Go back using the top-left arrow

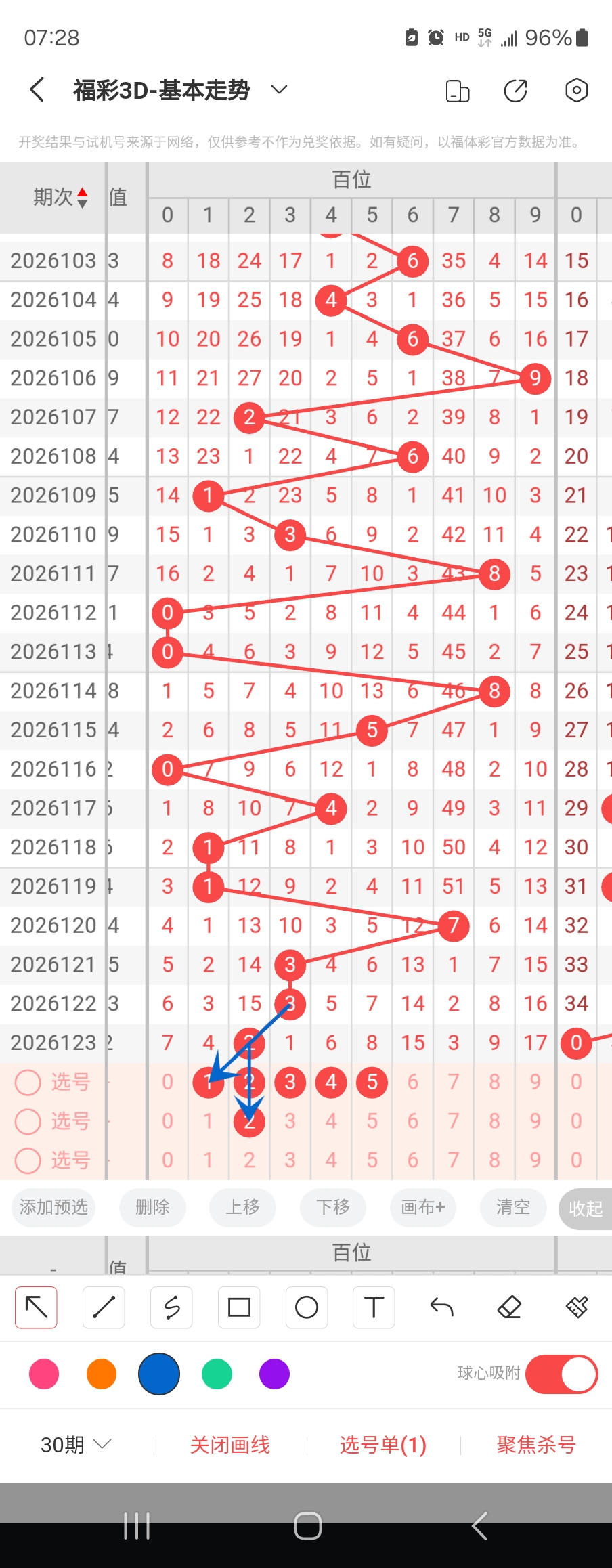37,89
